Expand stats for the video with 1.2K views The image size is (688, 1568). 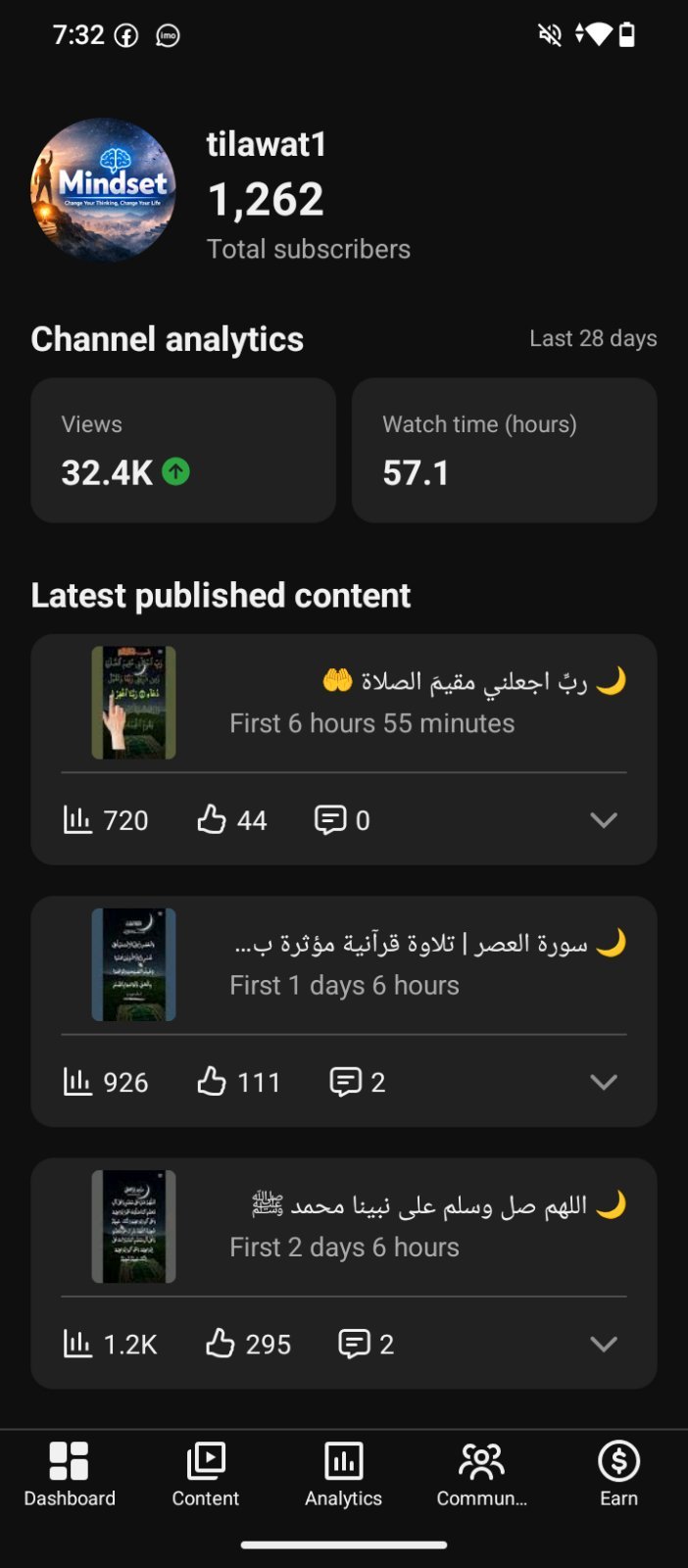pos(604,1344)
